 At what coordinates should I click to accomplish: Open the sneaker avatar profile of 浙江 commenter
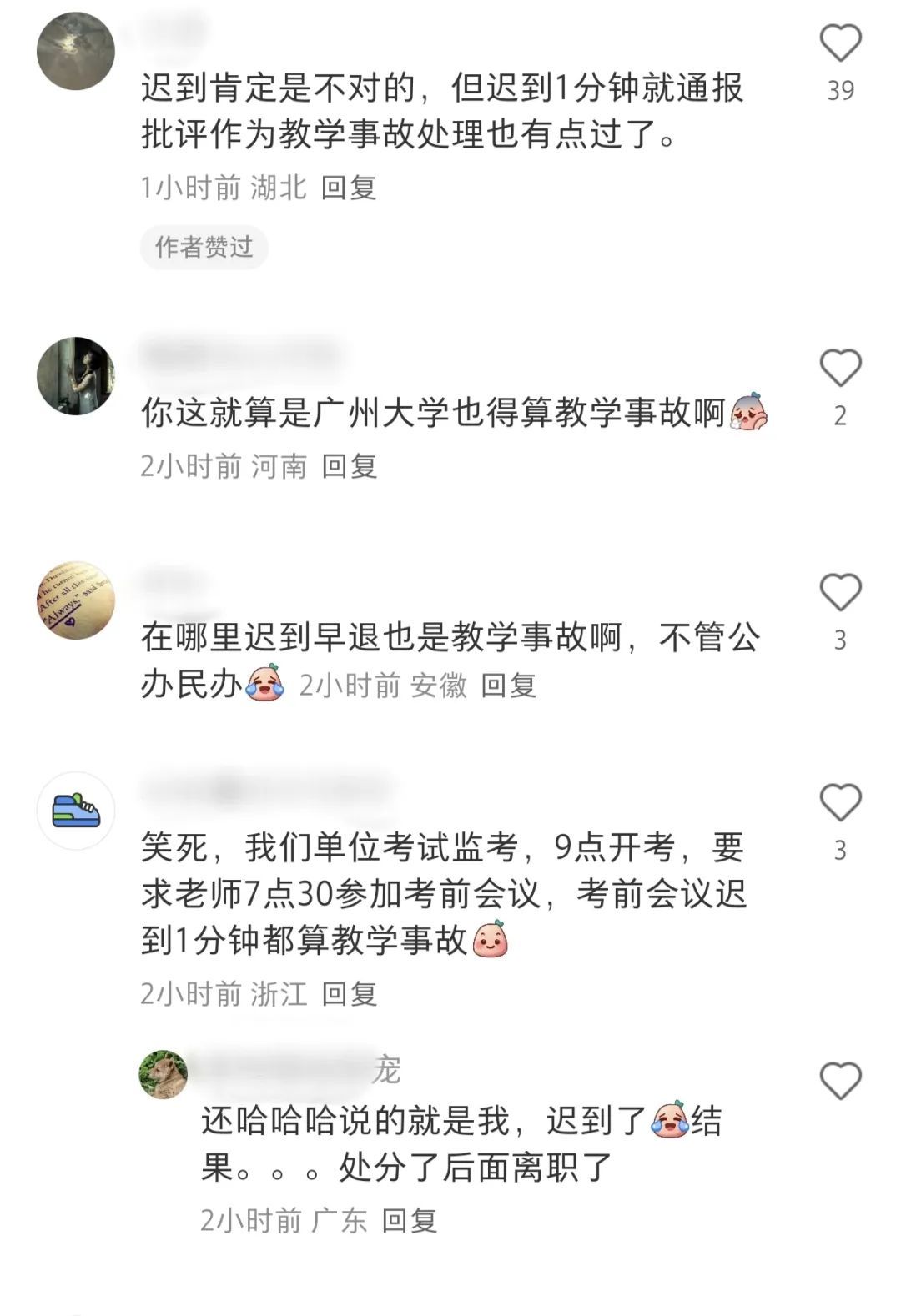[x=76, y=811]
